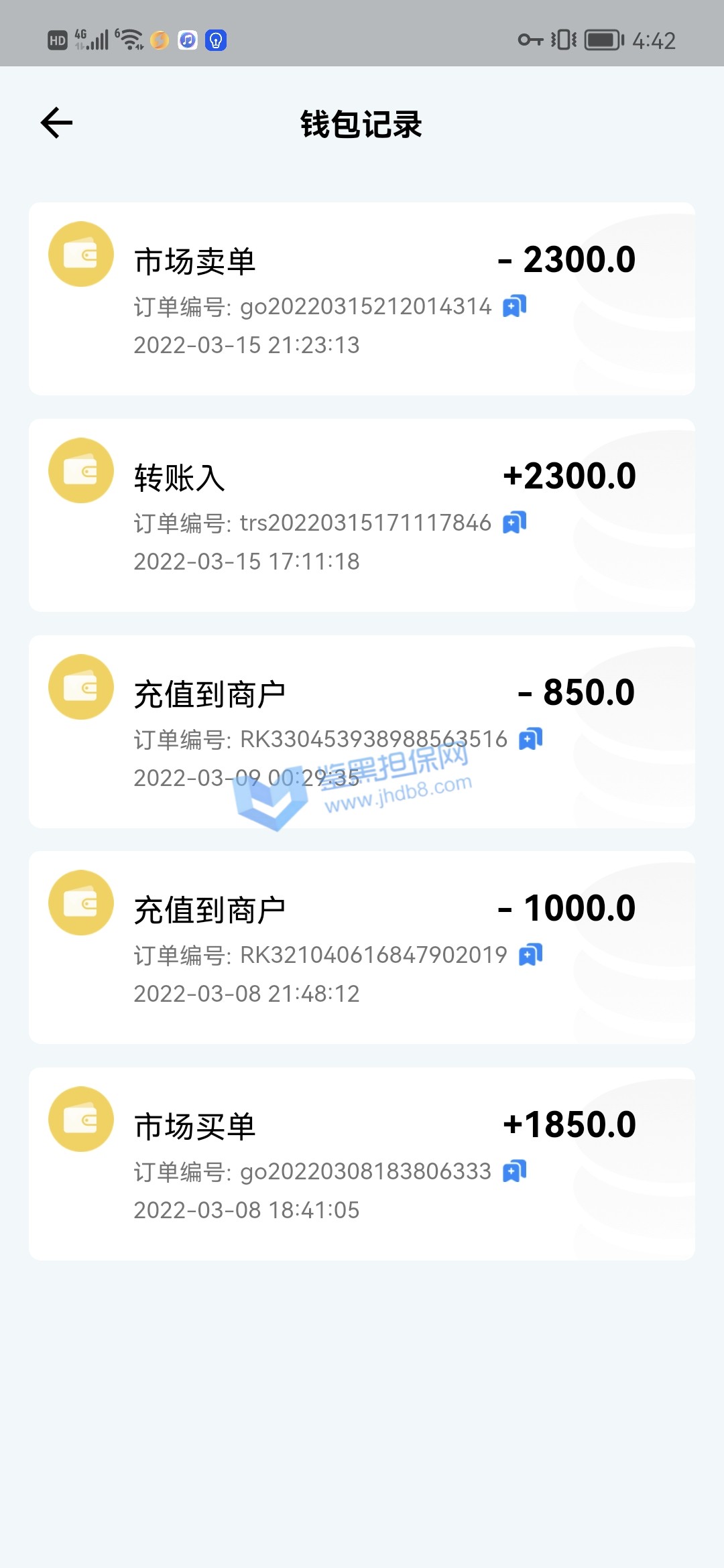
Task: Copy order number trs20220315171117846
Action: coord(515,523)
